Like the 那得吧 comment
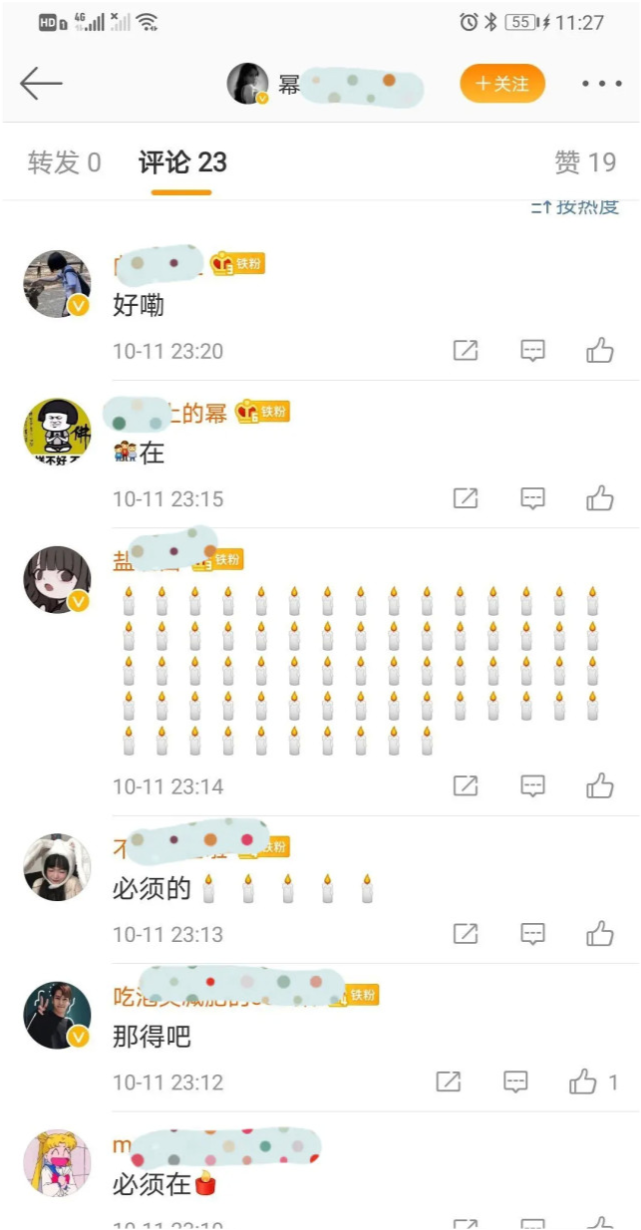Screen dimensions: 641x1230 pyautogui.click(x=584, y=1082)
